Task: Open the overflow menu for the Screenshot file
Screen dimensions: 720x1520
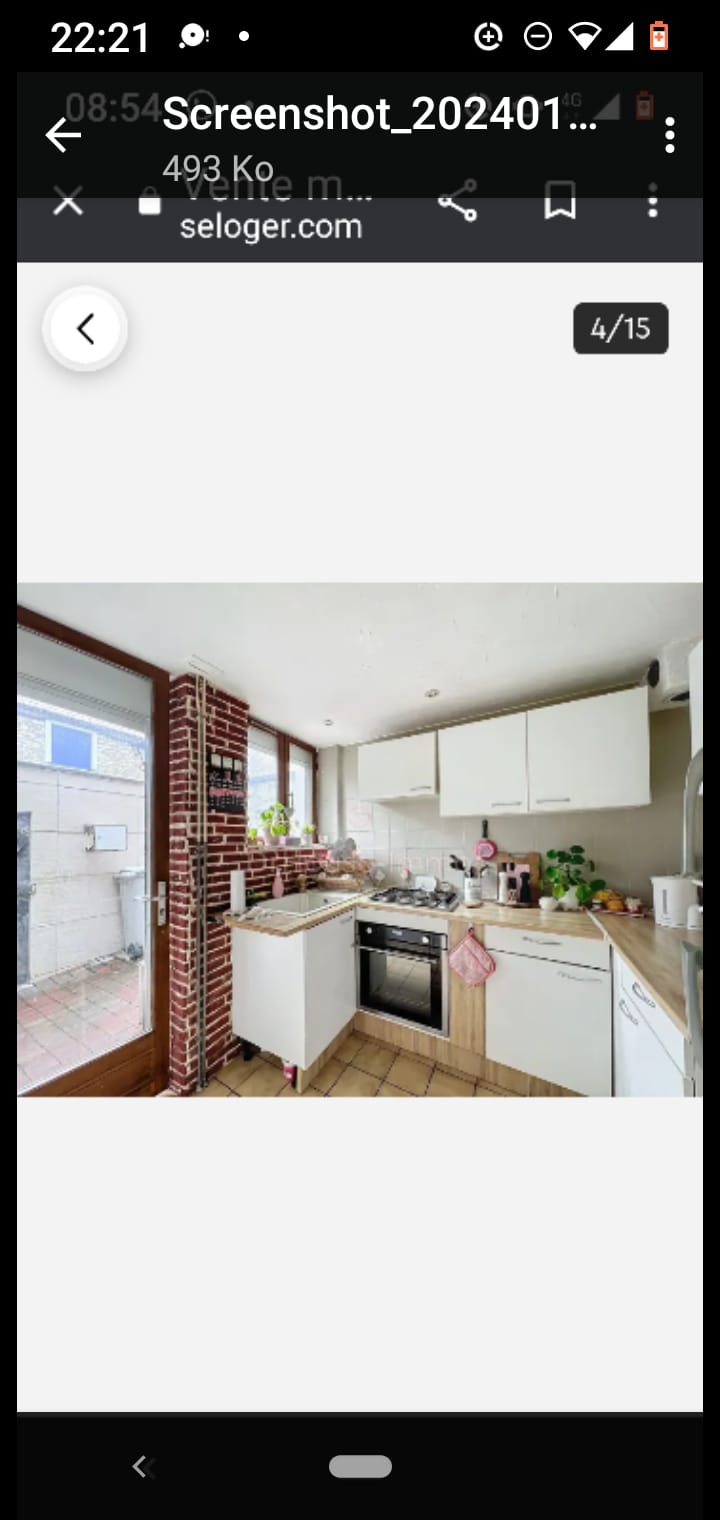Action: click(x=669, y=135)
